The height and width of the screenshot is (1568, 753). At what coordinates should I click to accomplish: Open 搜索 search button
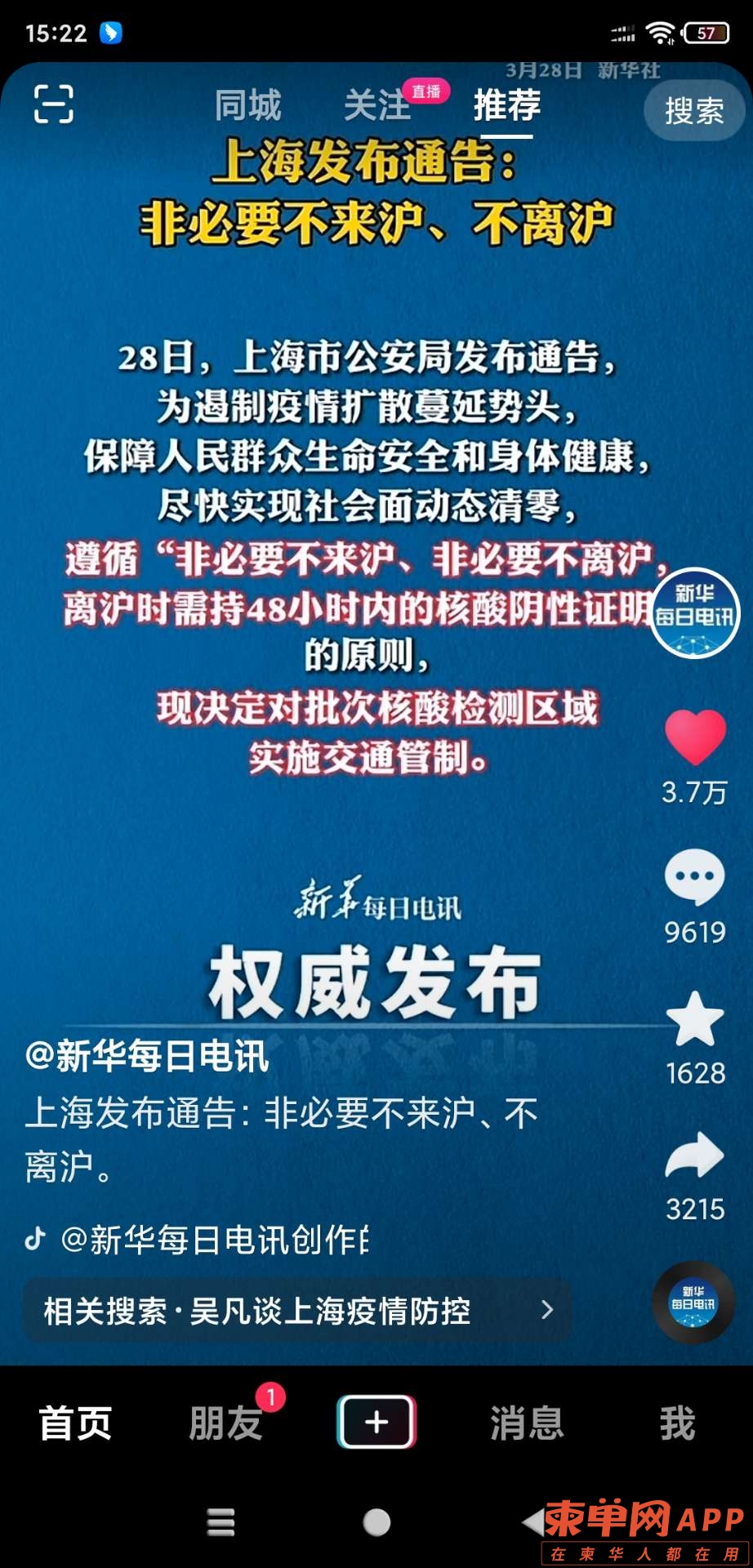[693, 111]
